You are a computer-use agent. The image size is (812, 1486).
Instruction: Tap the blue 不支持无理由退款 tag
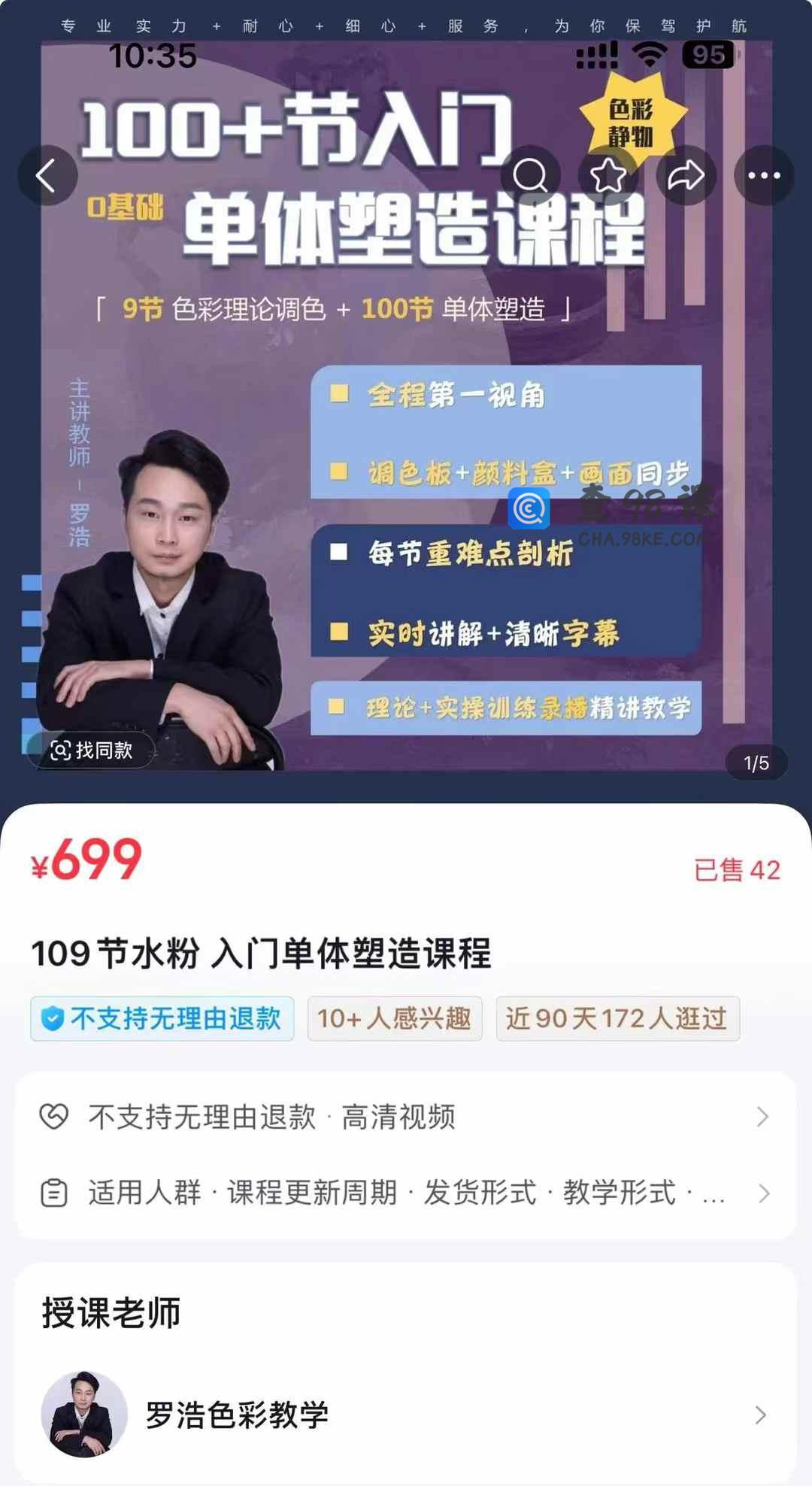tap(162, 1018)
